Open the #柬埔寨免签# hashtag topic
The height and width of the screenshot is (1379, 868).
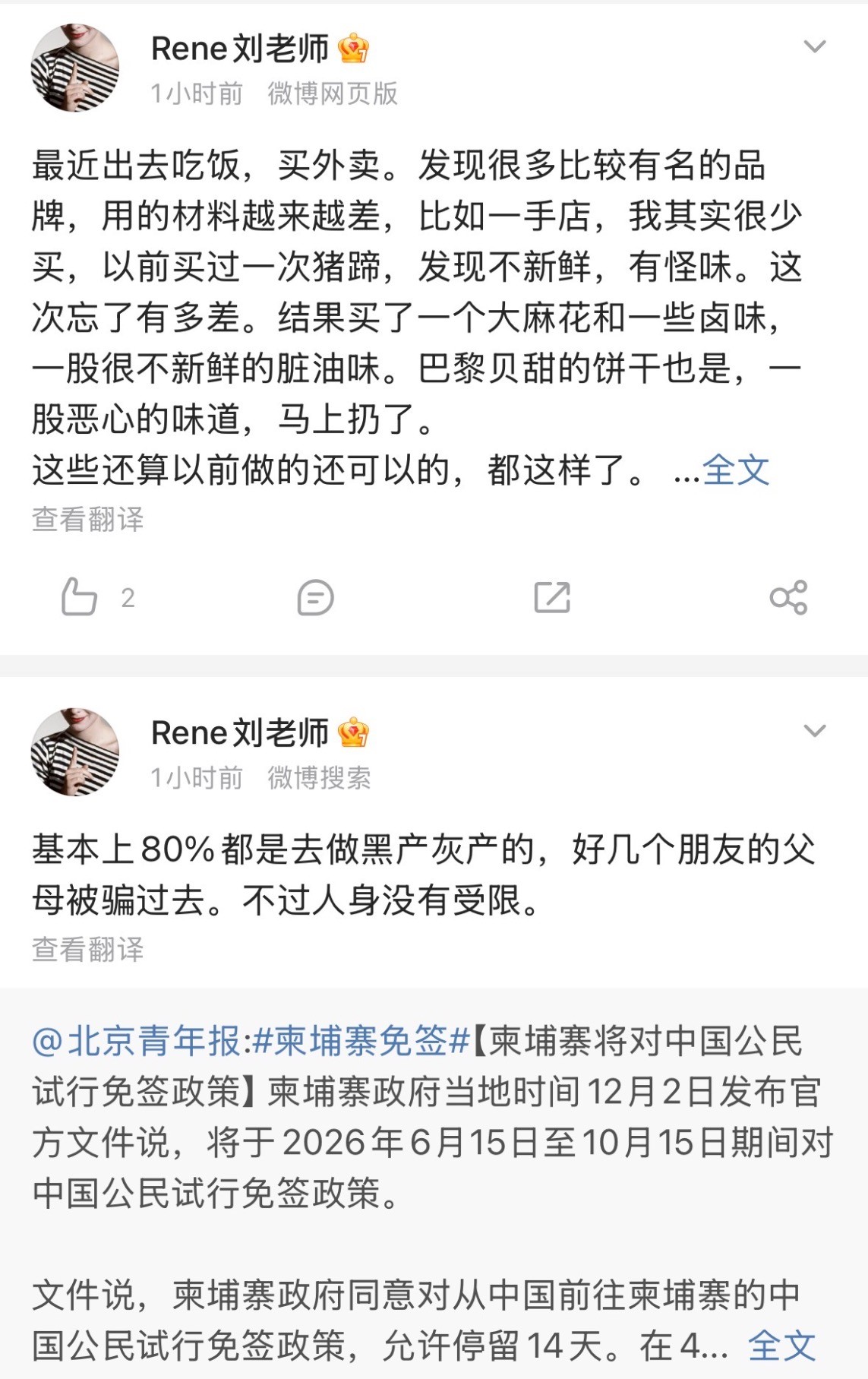click(x=361, y=1041)
